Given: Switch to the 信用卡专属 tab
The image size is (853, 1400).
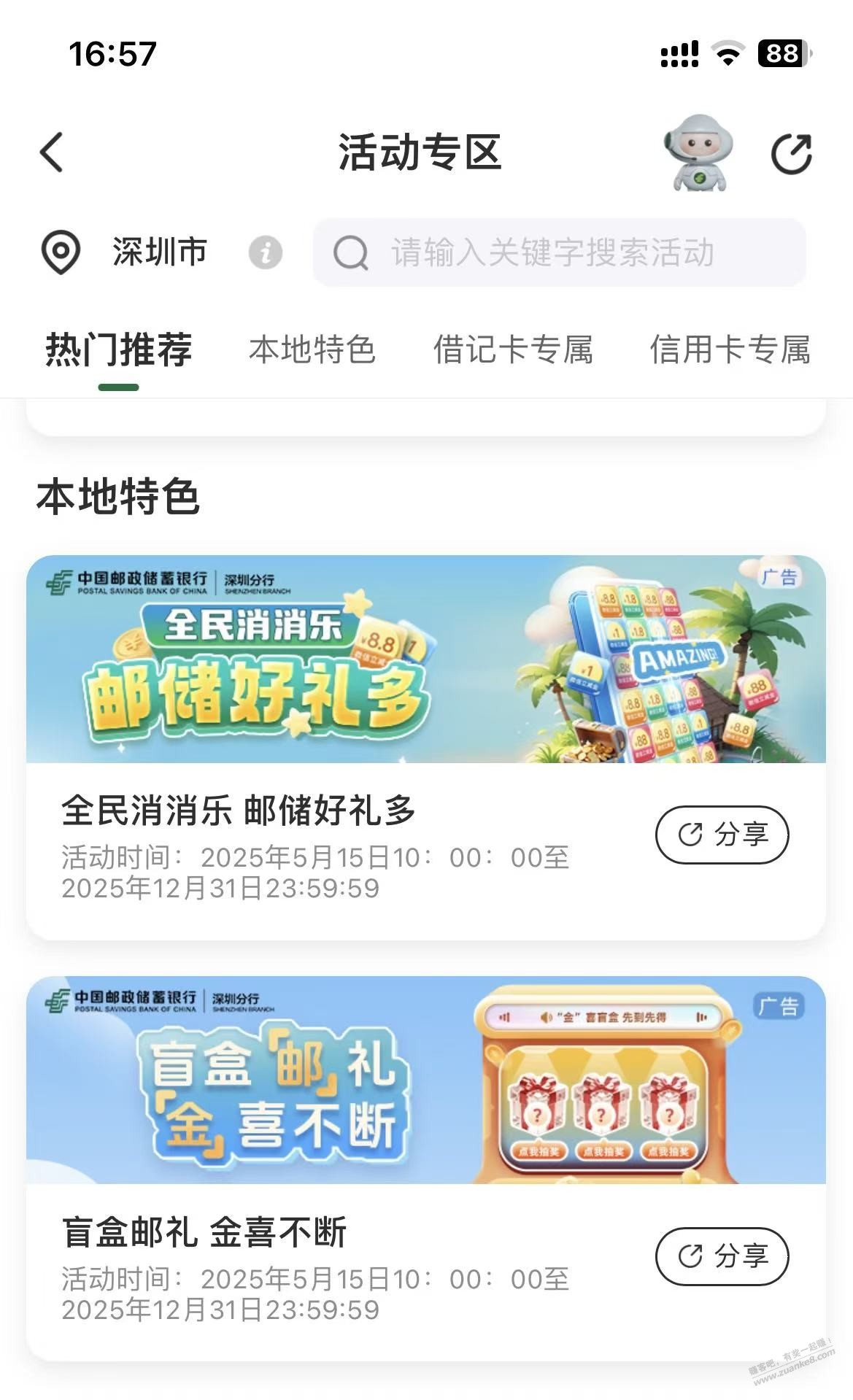Looking at the screenshot, I should pos(730,349).
